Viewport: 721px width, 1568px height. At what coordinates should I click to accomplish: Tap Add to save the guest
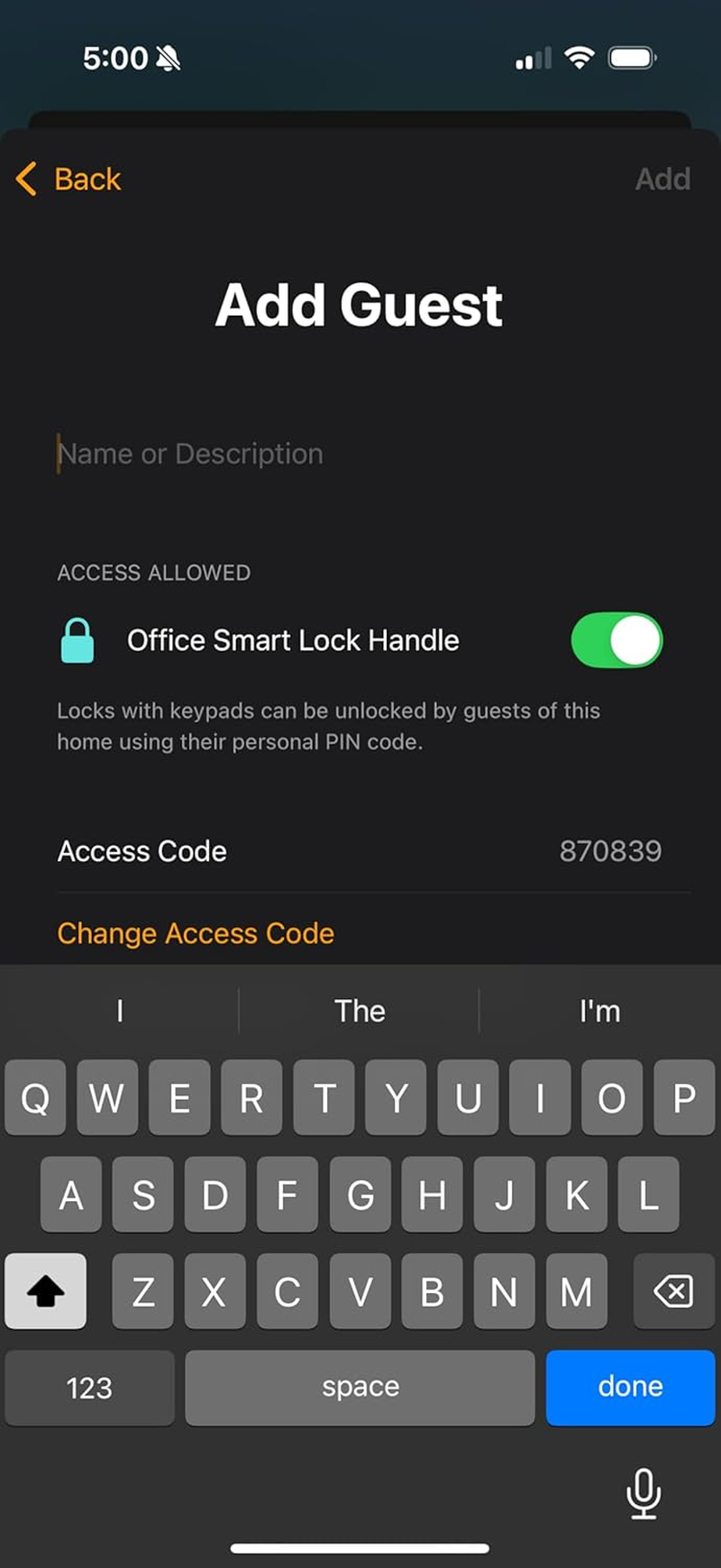point(662,179)
